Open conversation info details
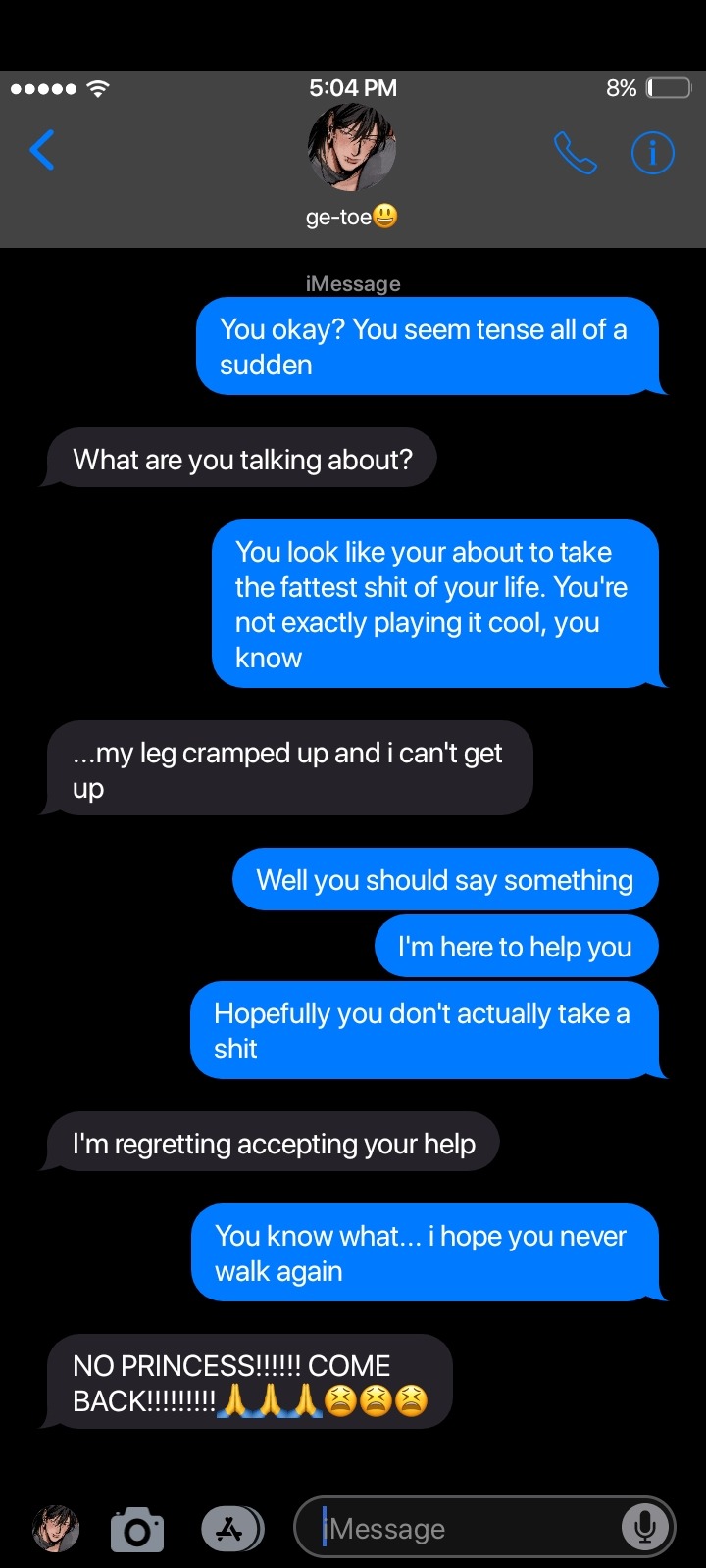Screen dimensions: 706x1568 (652, 153)
